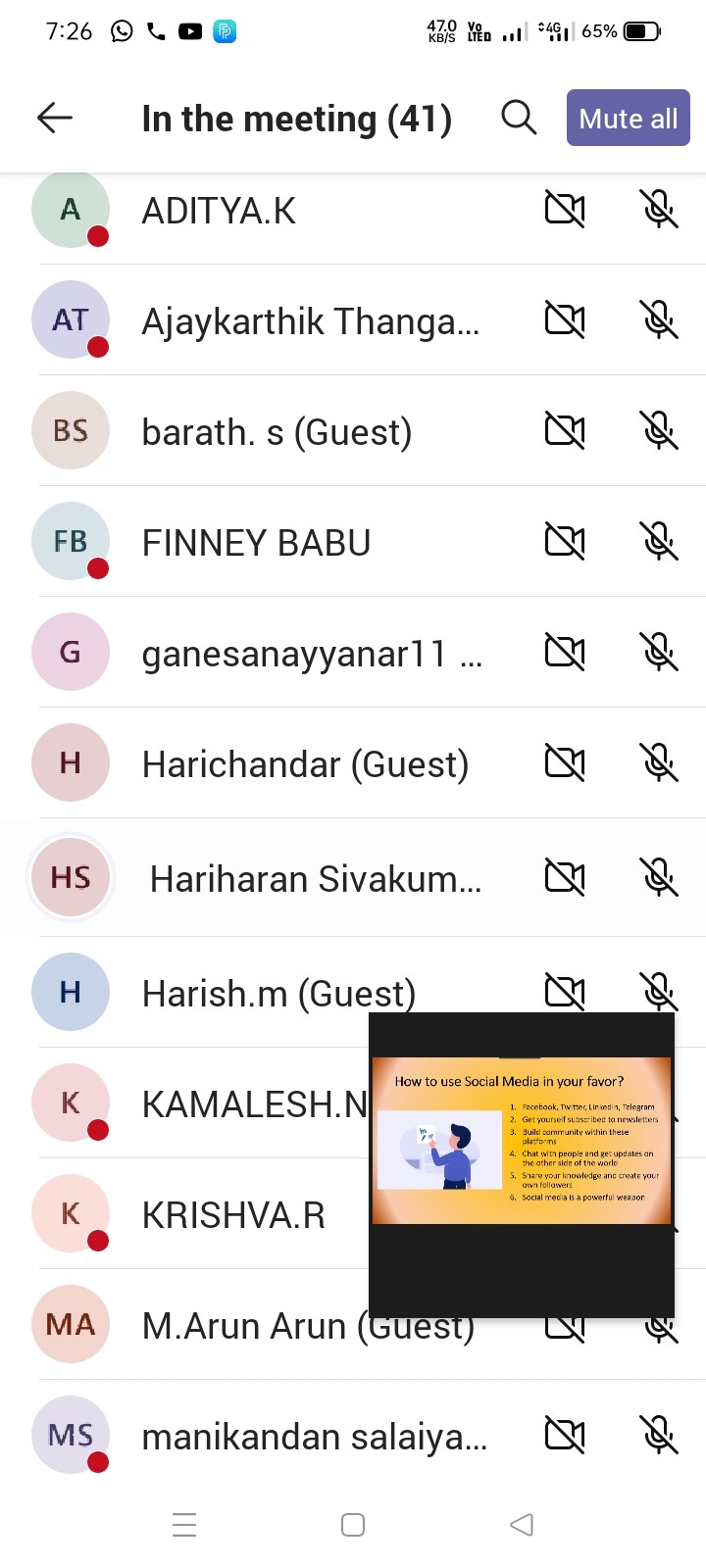Open Harichandar (Guest) options
The width and height of the screenshot is (706, 1568).
pyautogui.click(x=305, y=764)
